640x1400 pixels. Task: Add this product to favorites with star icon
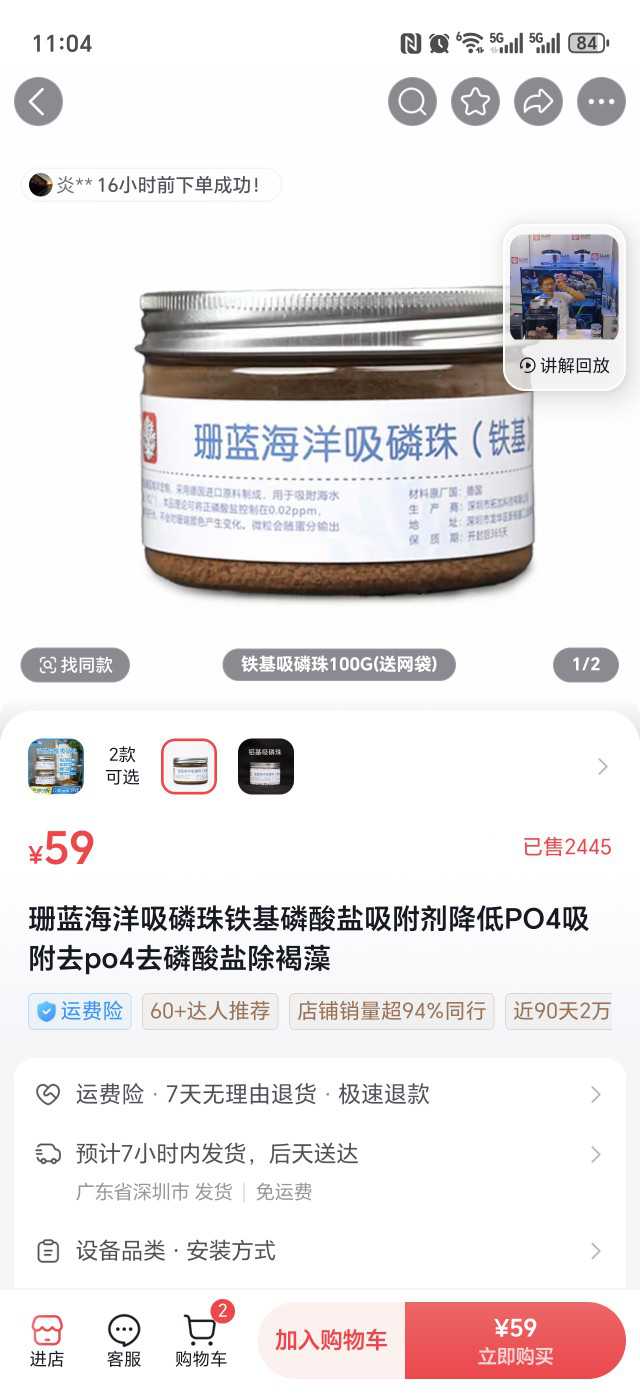[x=475, y=102]
